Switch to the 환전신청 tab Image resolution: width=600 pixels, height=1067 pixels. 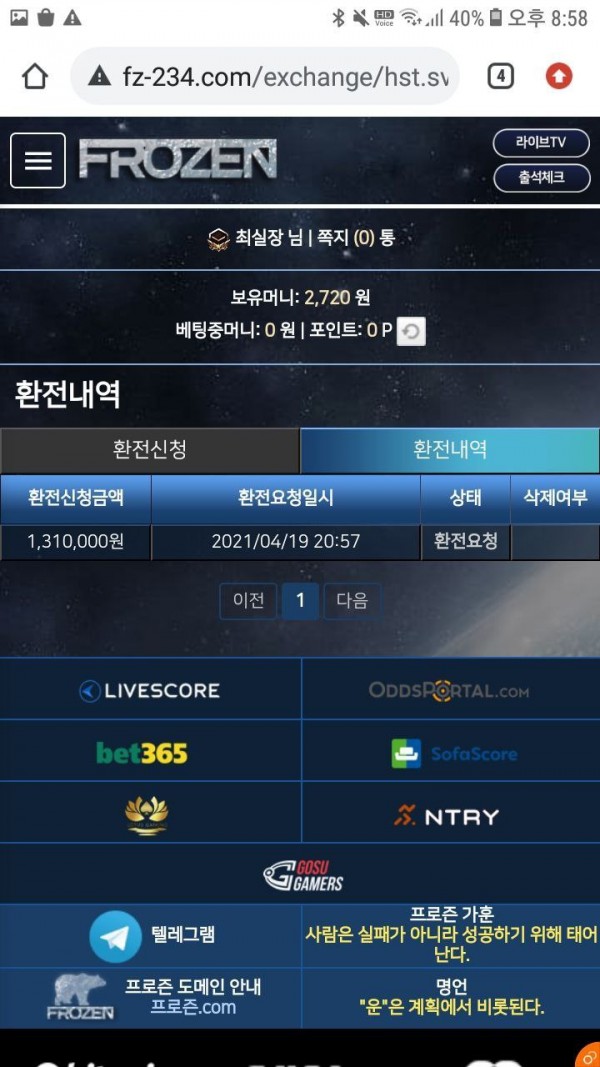click(x=150, y=450)
